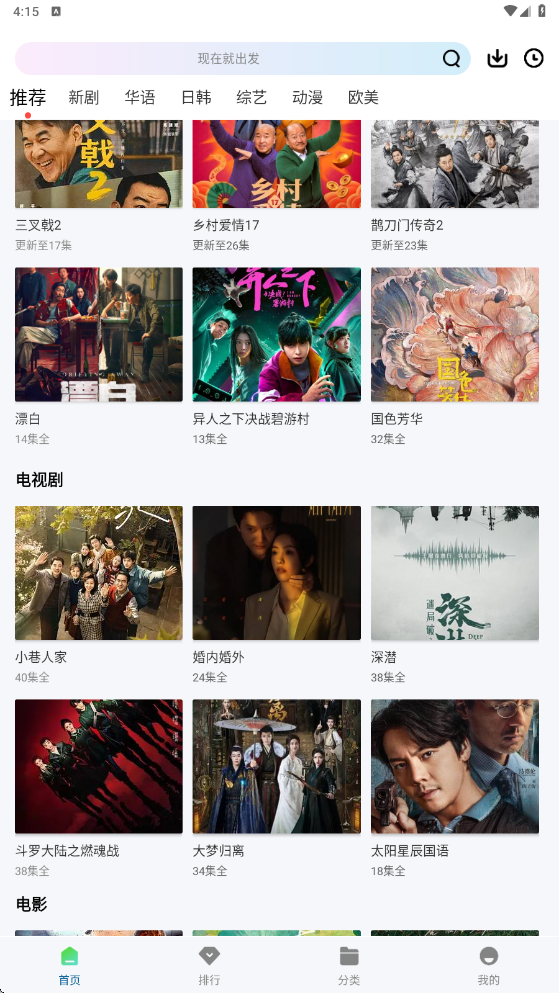Open the 分类 categories tab
This screenshot has width=559, height=993.
pos(349,966)
